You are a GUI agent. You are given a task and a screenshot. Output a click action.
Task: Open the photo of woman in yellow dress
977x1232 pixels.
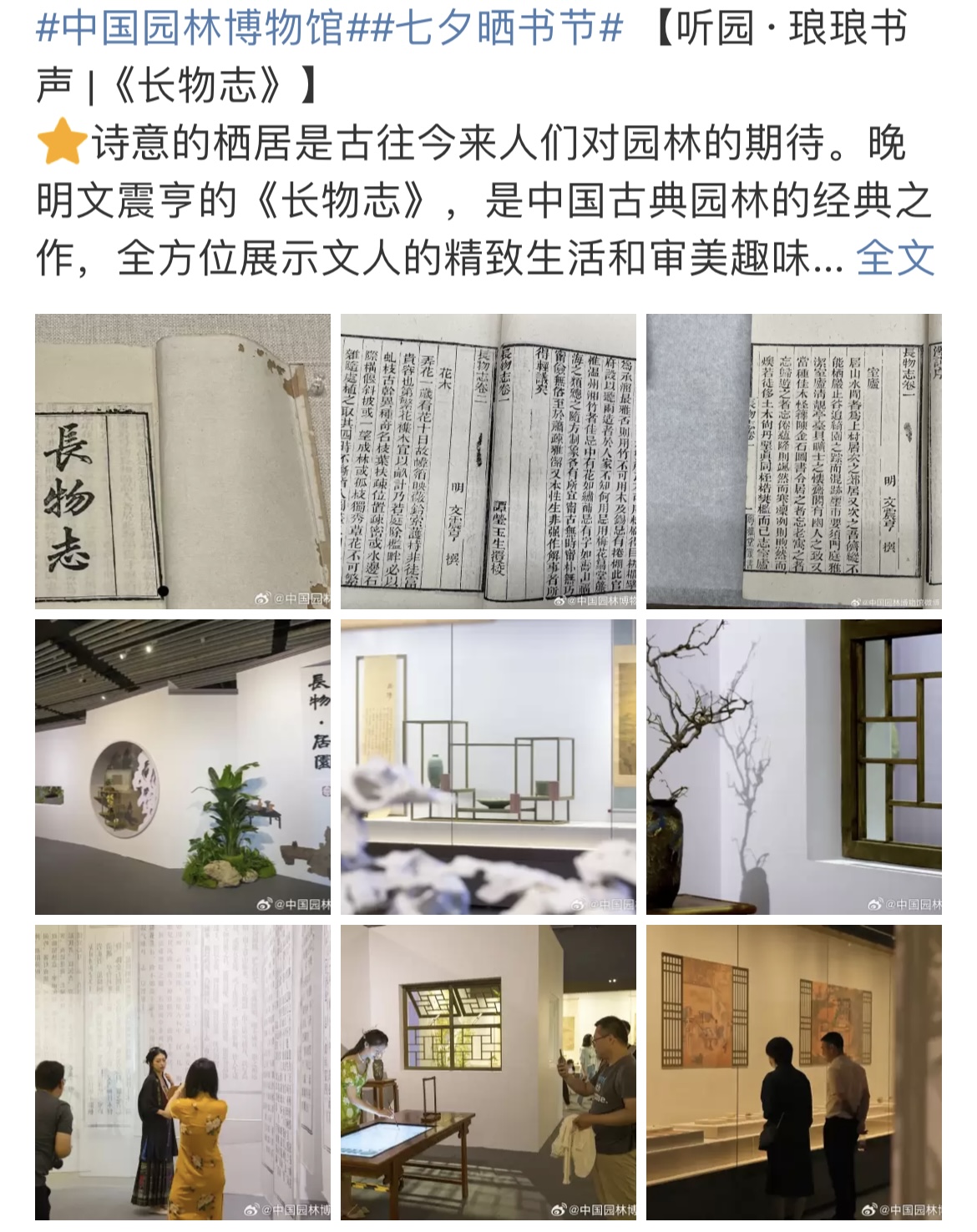click(182, 1072)
